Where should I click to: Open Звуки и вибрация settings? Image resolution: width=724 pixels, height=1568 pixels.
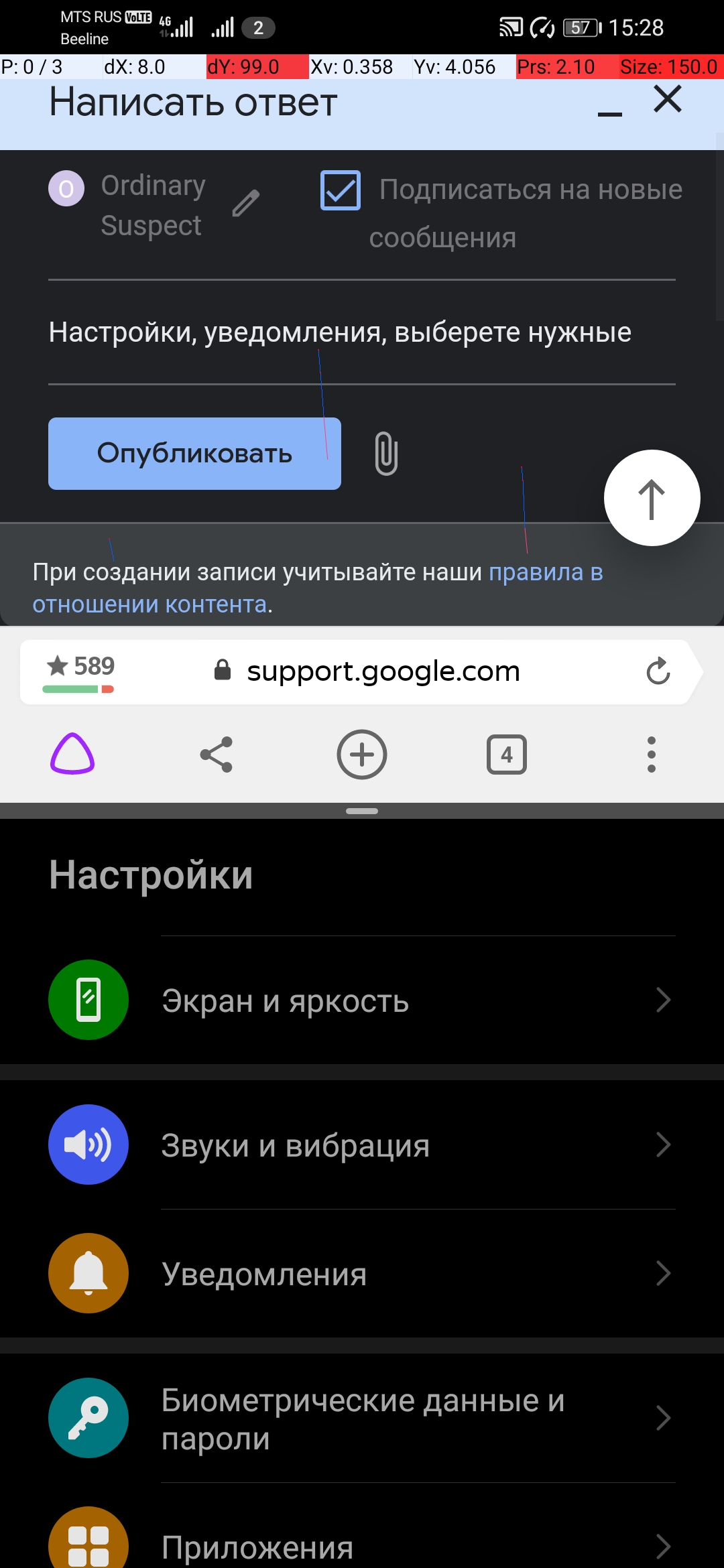pyautogui.click(x=362, y=1145)
